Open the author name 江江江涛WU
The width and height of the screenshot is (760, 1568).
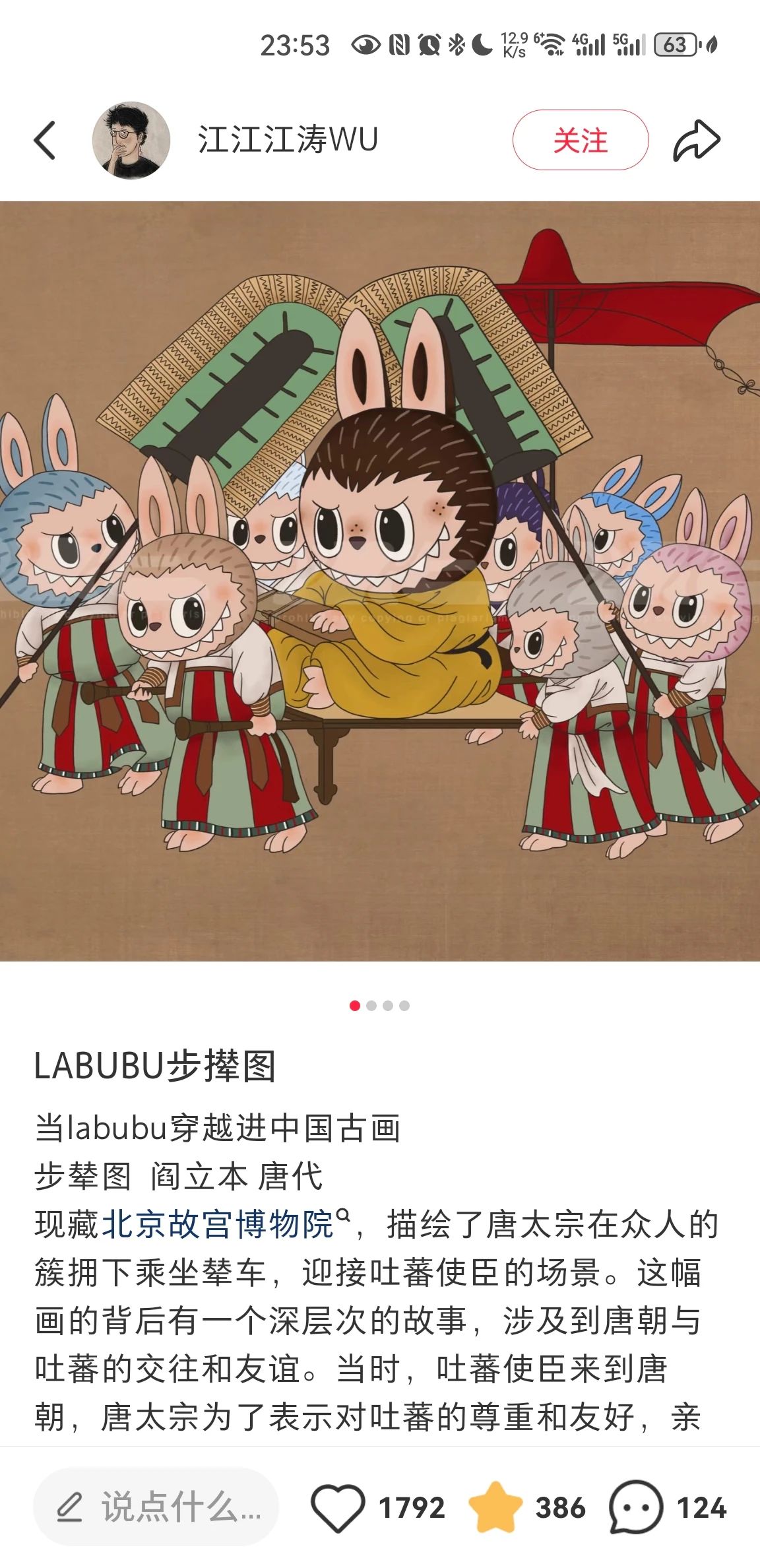(288, 141)
